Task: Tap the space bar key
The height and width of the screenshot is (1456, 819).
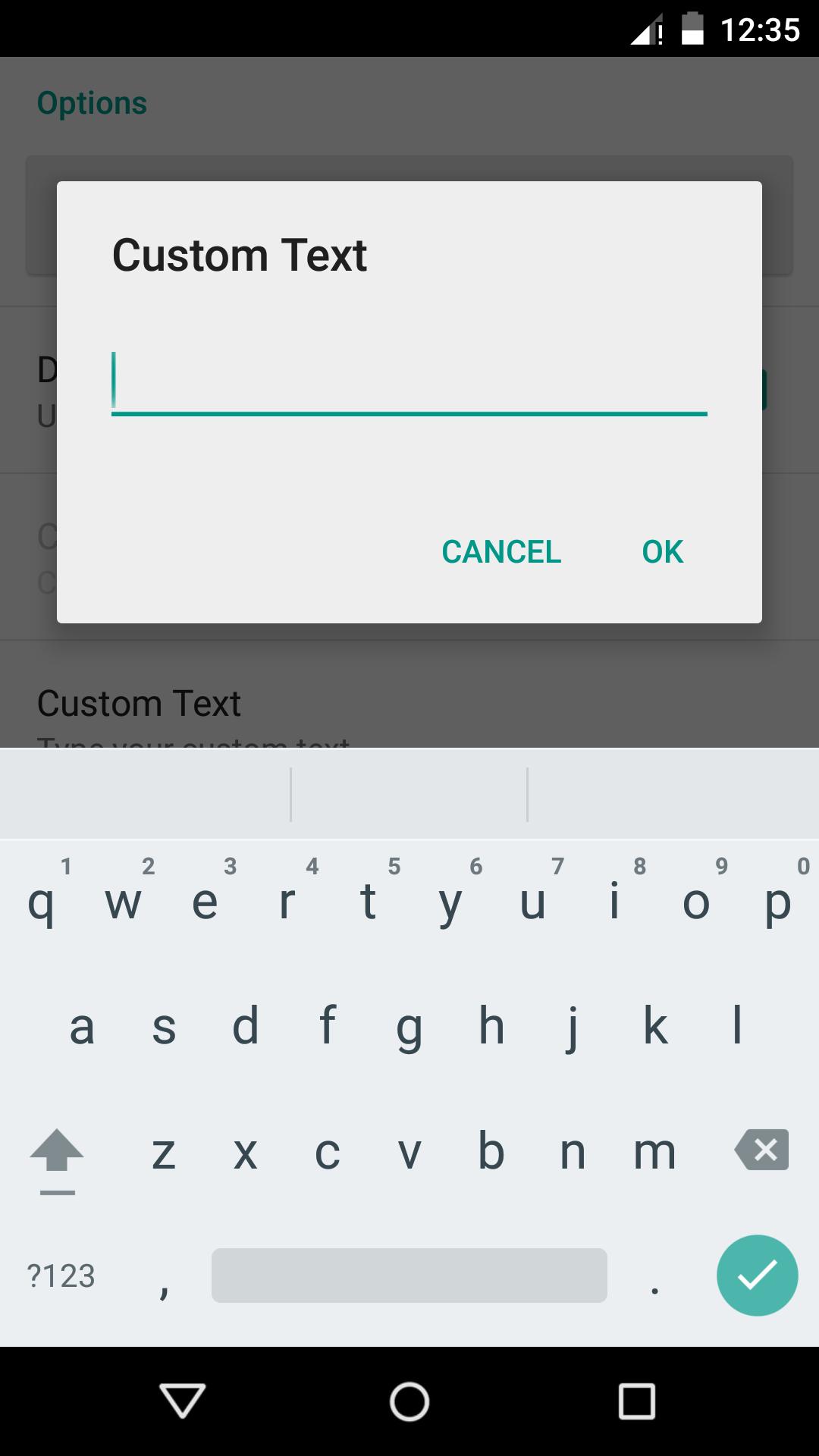Action: pyautogui.click(x=409, y=1276)
